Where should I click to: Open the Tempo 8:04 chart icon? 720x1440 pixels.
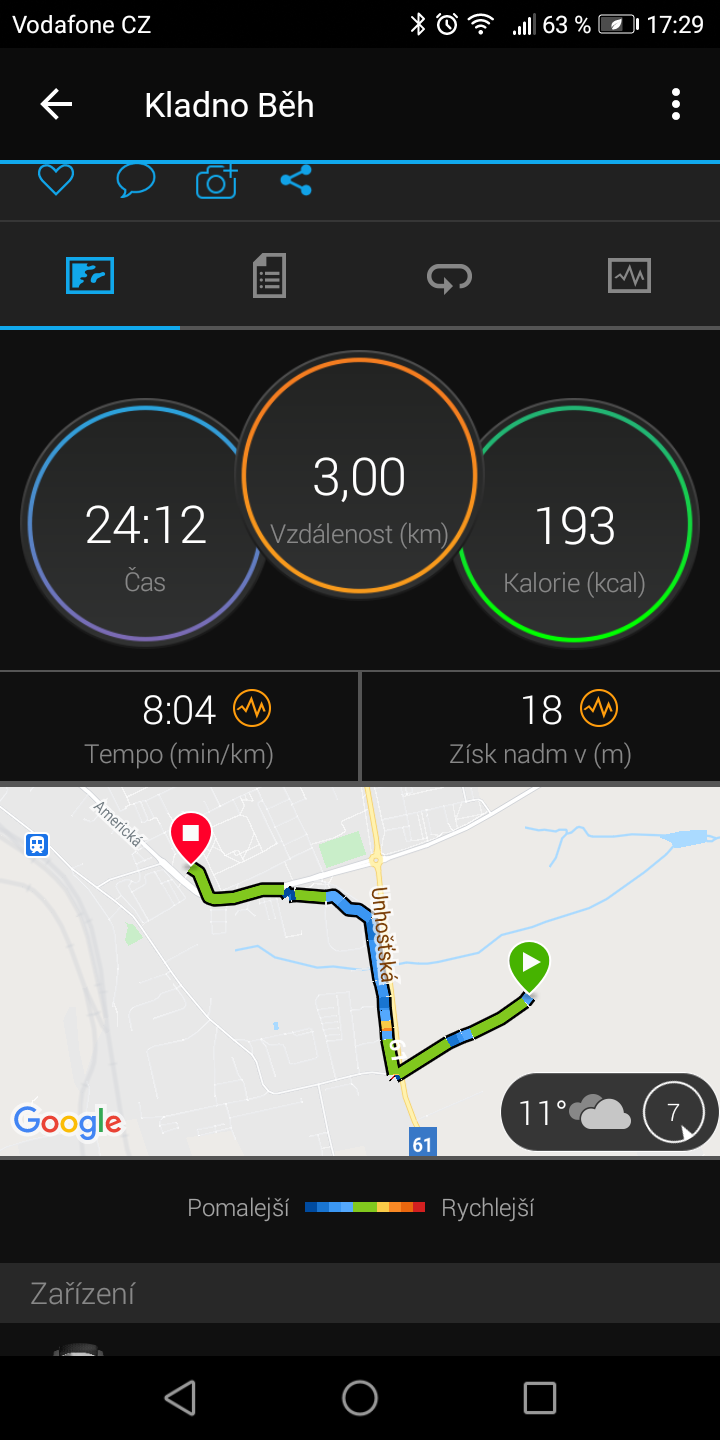click(252, 709)
